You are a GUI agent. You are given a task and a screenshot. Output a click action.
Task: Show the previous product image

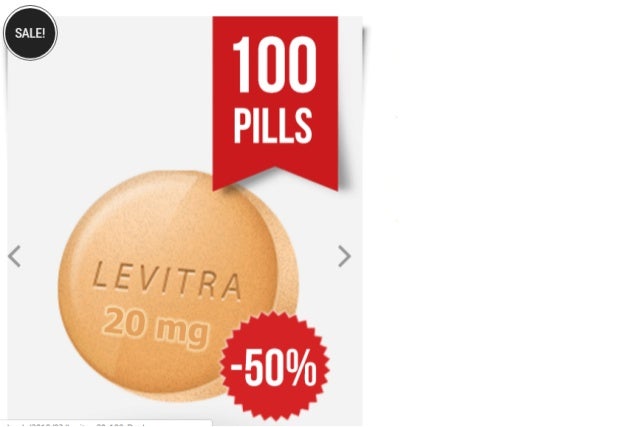point(14,256)
